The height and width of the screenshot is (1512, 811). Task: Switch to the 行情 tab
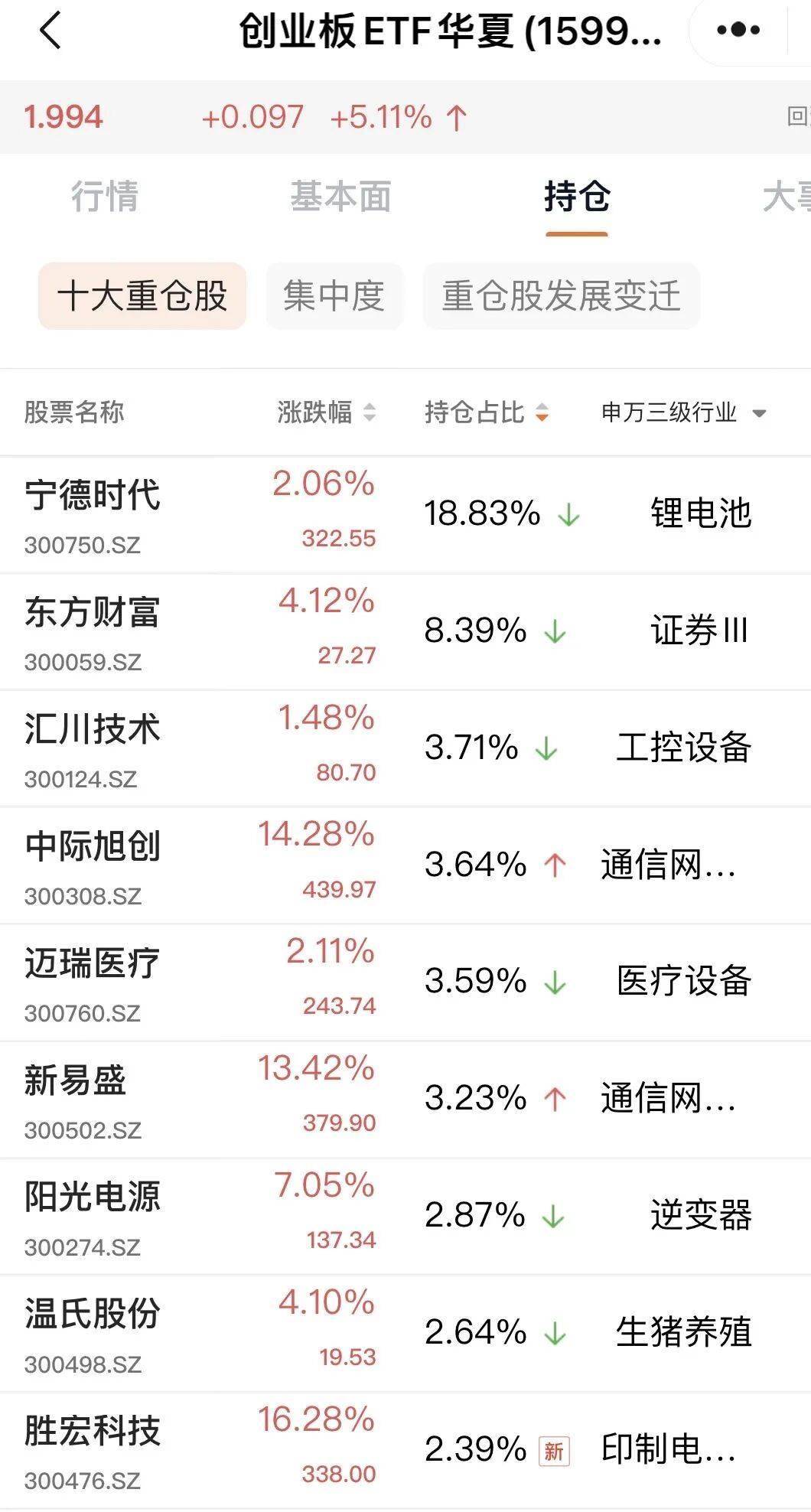(x=105, y=197)
